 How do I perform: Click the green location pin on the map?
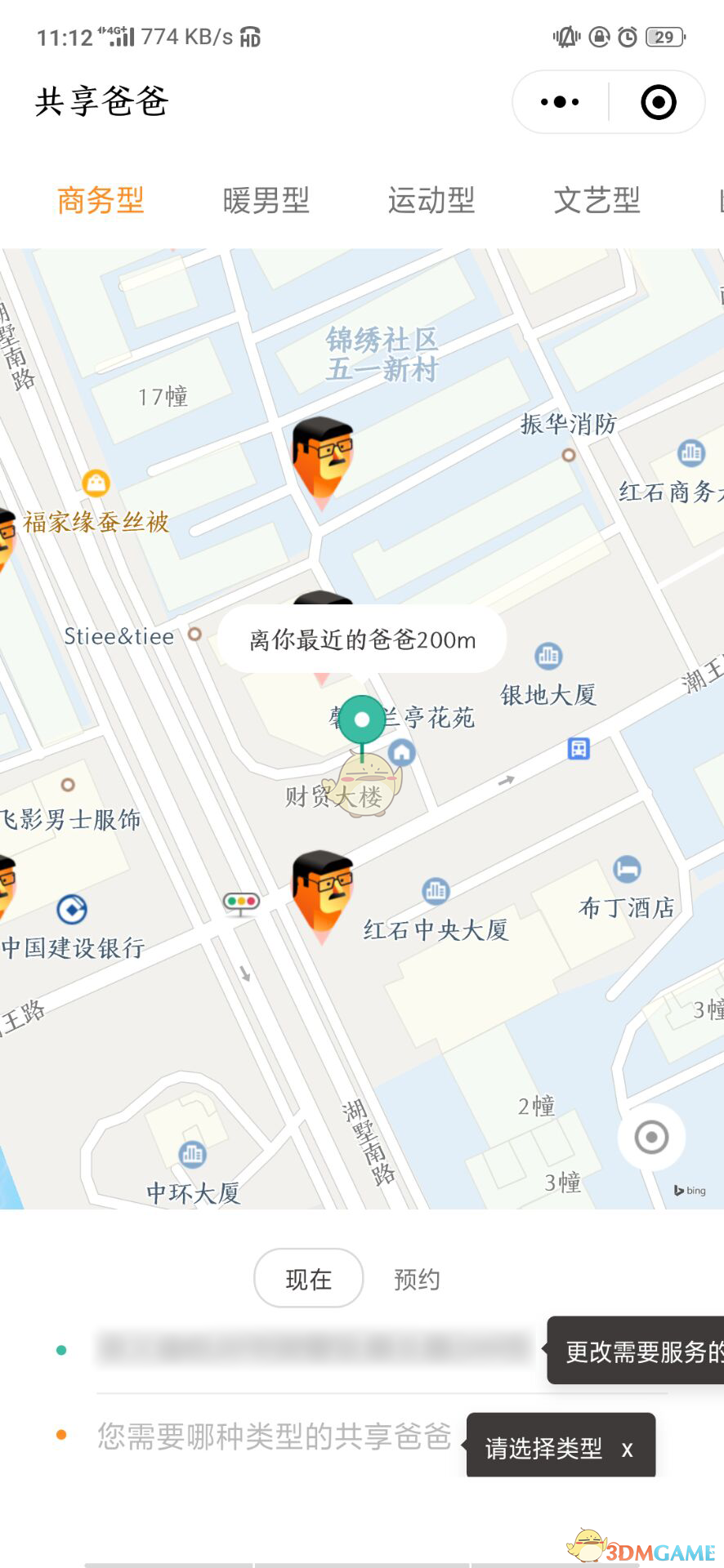point(361,719)
